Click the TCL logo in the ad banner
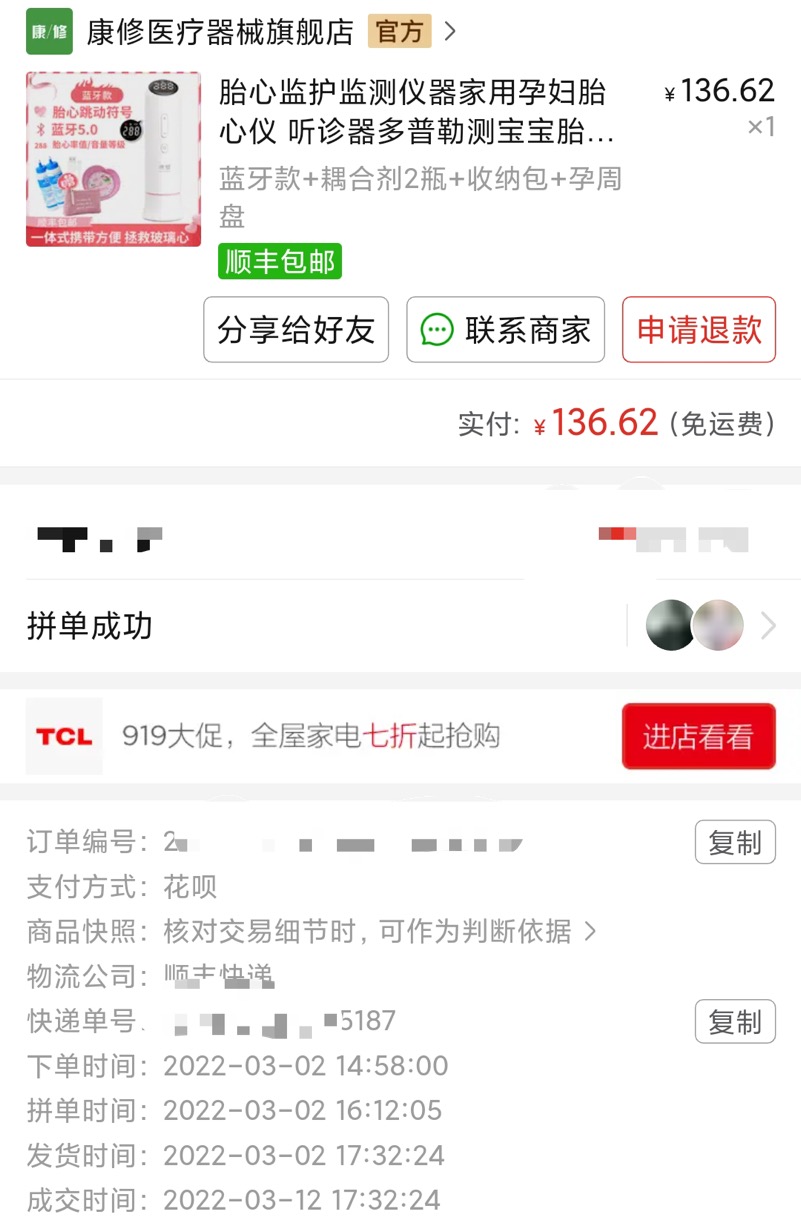 coord(63,736)
